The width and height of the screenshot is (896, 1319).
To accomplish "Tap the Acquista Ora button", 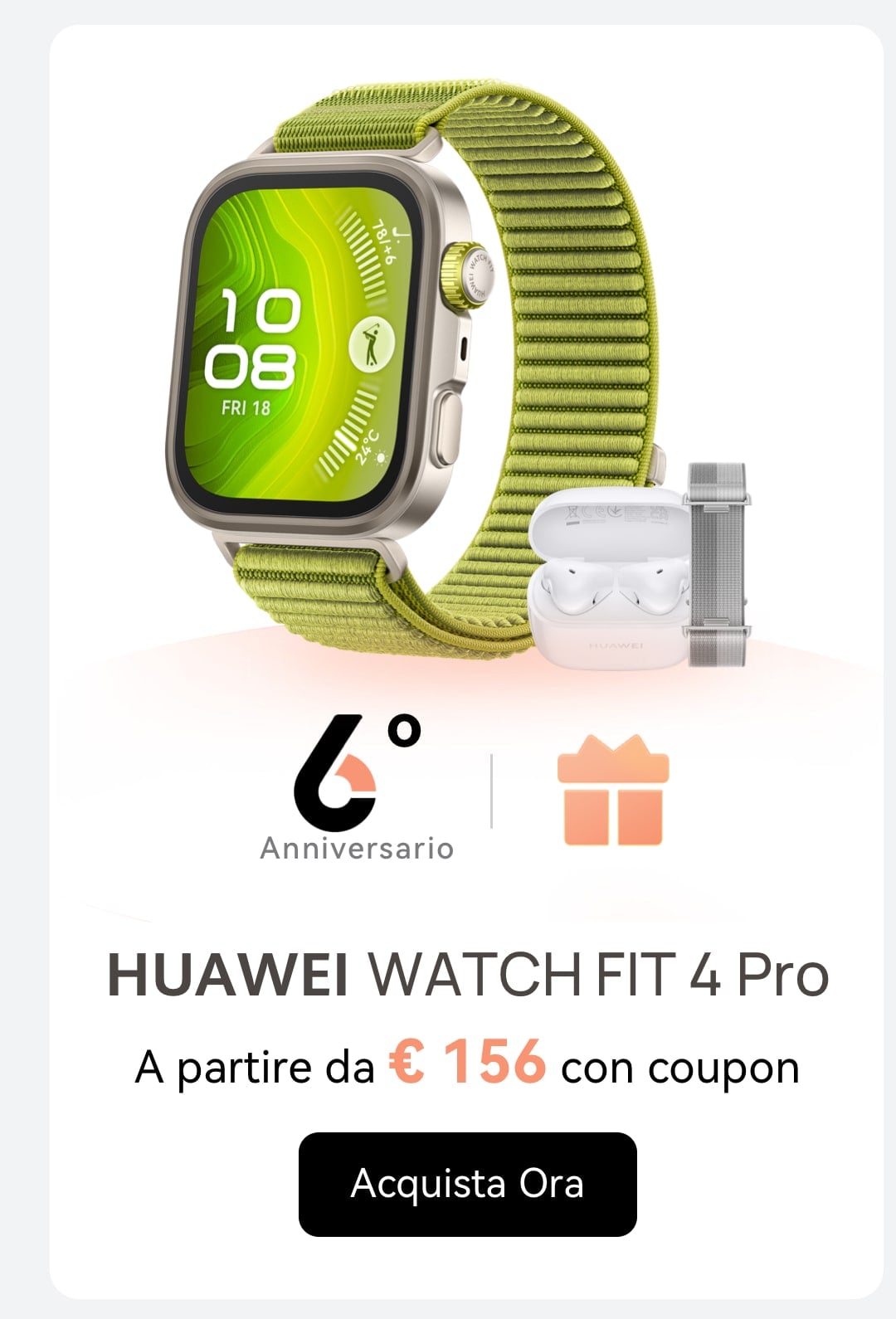I will click(x=467, y=1184).
